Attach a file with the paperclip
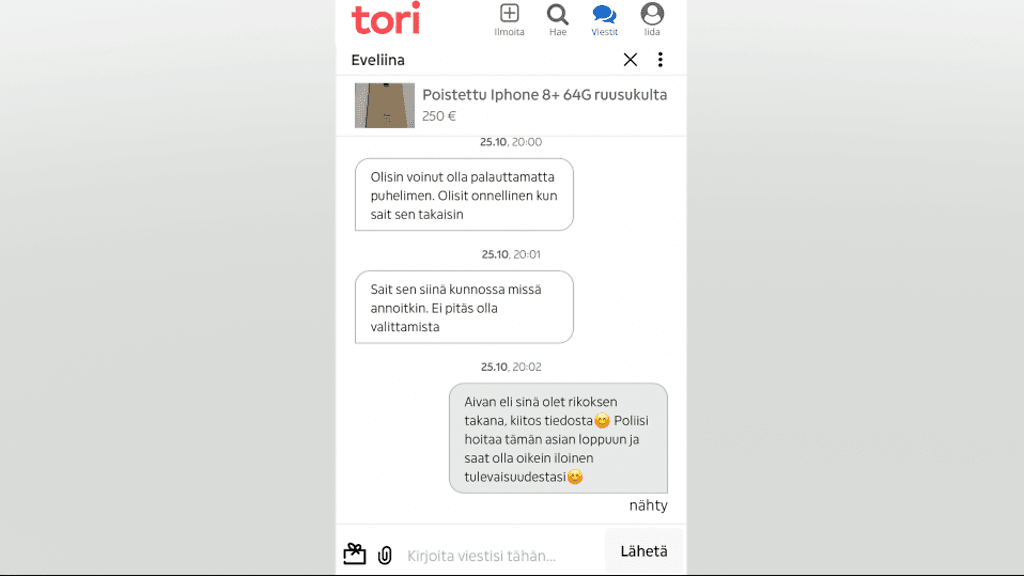 (385, 555)
